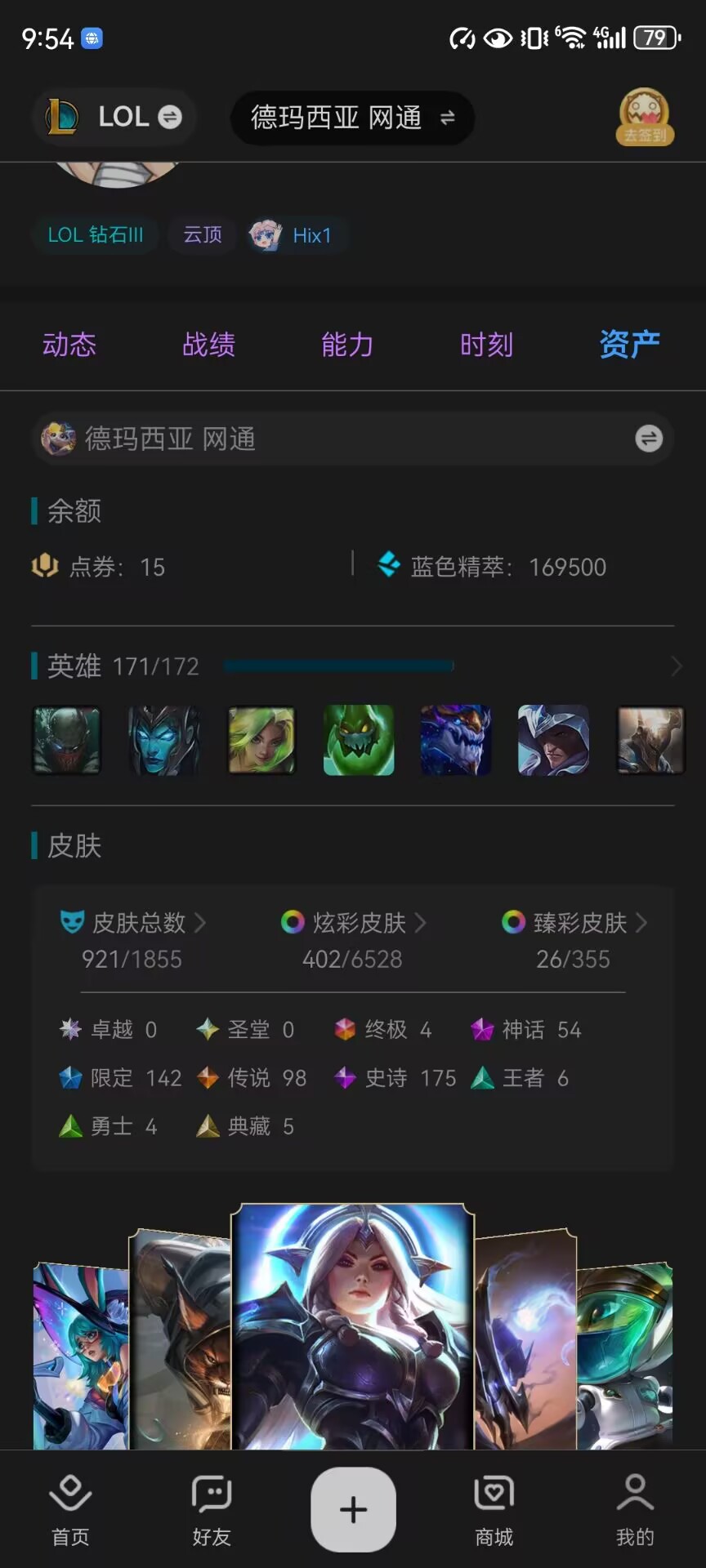706x1568 pixels.
Task: Open the 去签到 check-in icon
Action: point(645,118)
